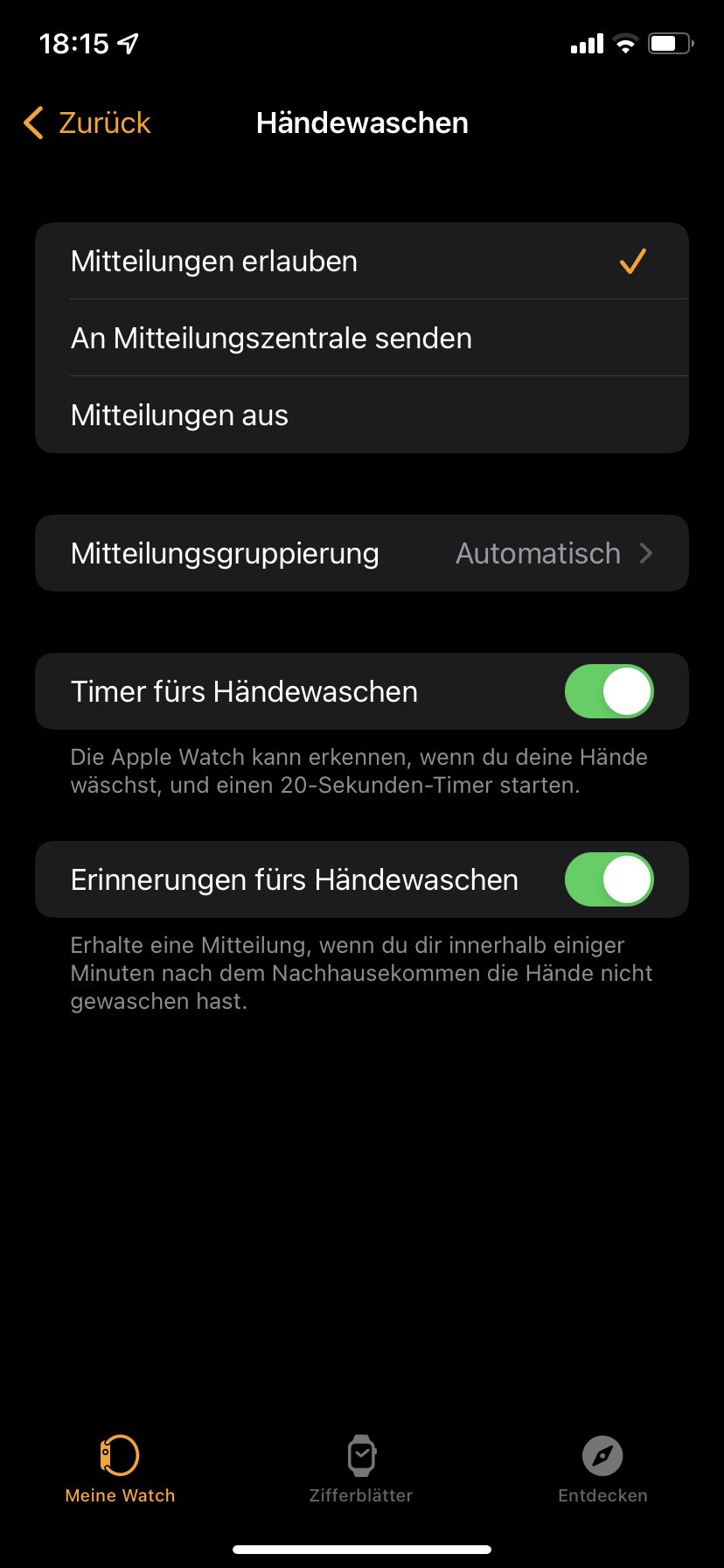Open Mitteilungsgruppierung settings
Image resolution: width=724 pixels, height=1568 pixels.
[x=362, y=553]
